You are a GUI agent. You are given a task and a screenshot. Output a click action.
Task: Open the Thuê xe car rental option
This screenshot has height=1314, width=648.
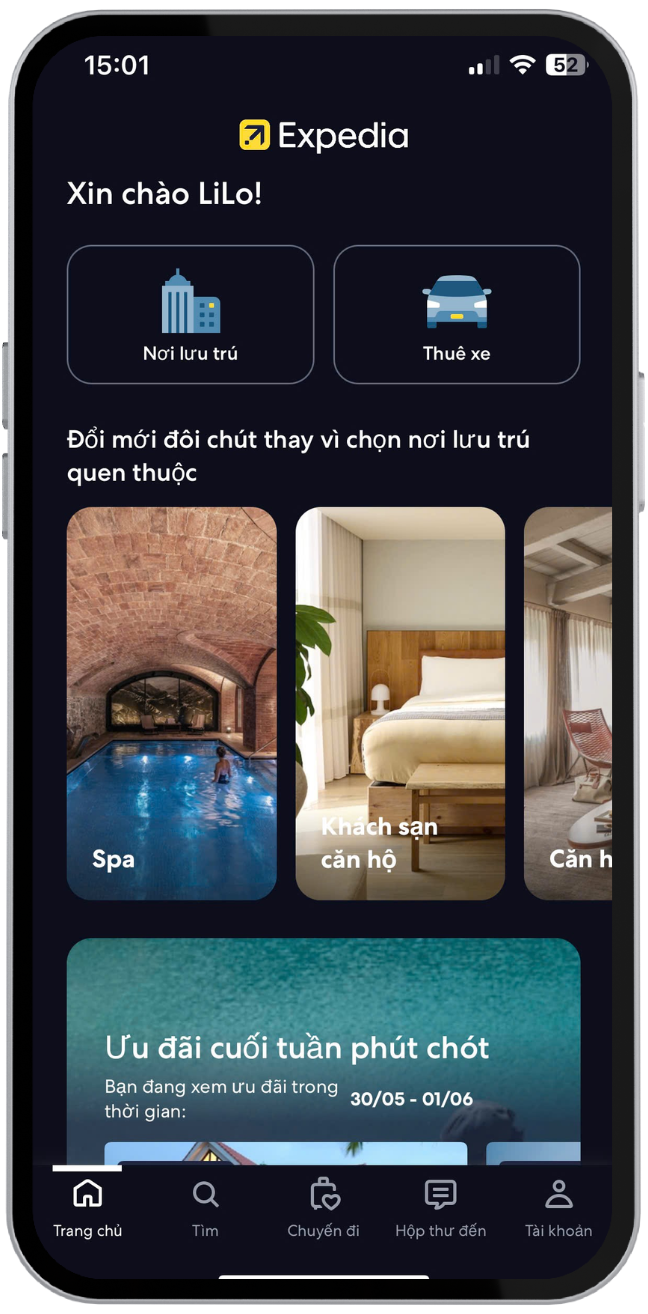click(456, 314)
